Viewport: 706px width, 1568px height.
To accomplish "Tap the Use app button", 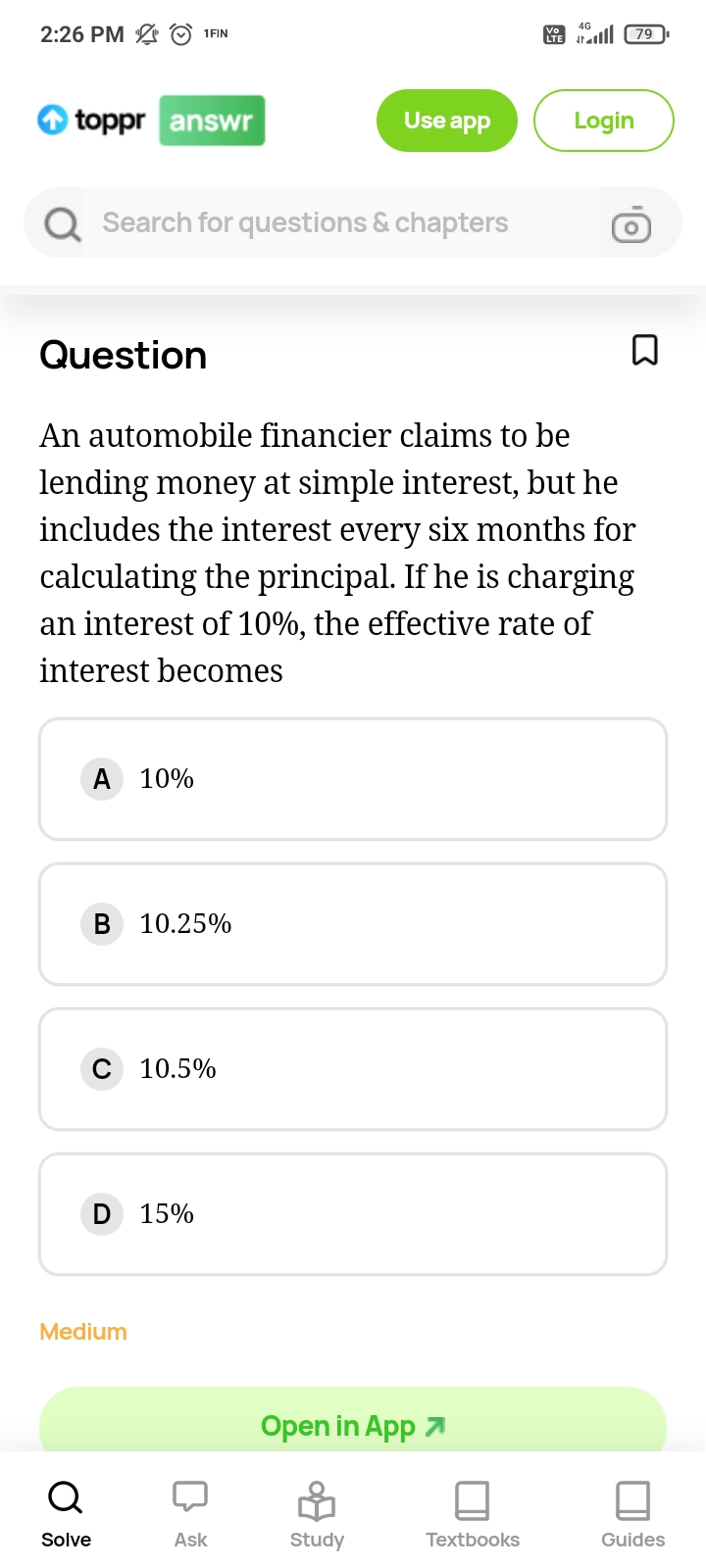I will click(446, 121).
